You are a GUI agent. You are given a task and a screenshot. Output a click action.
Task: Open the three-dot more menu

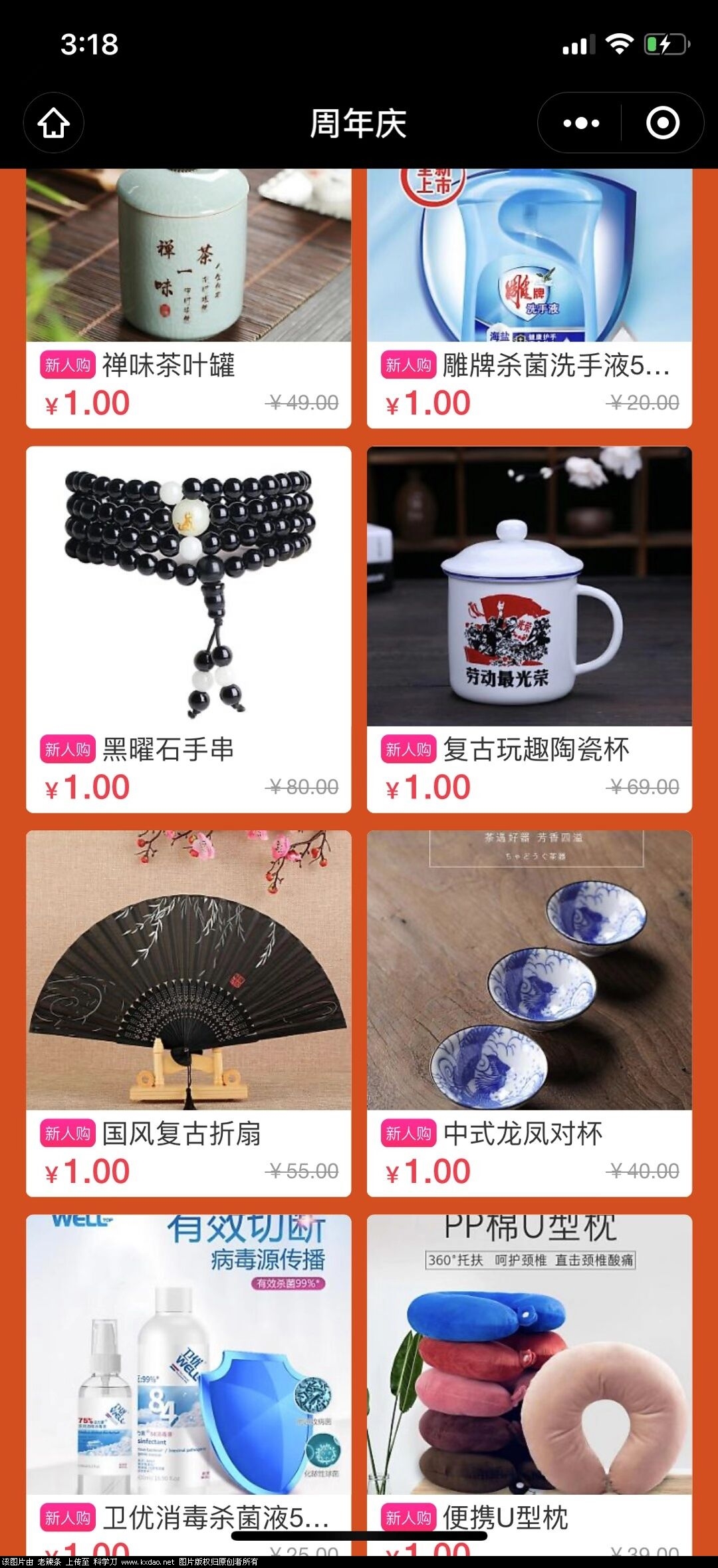click(581, 123)
